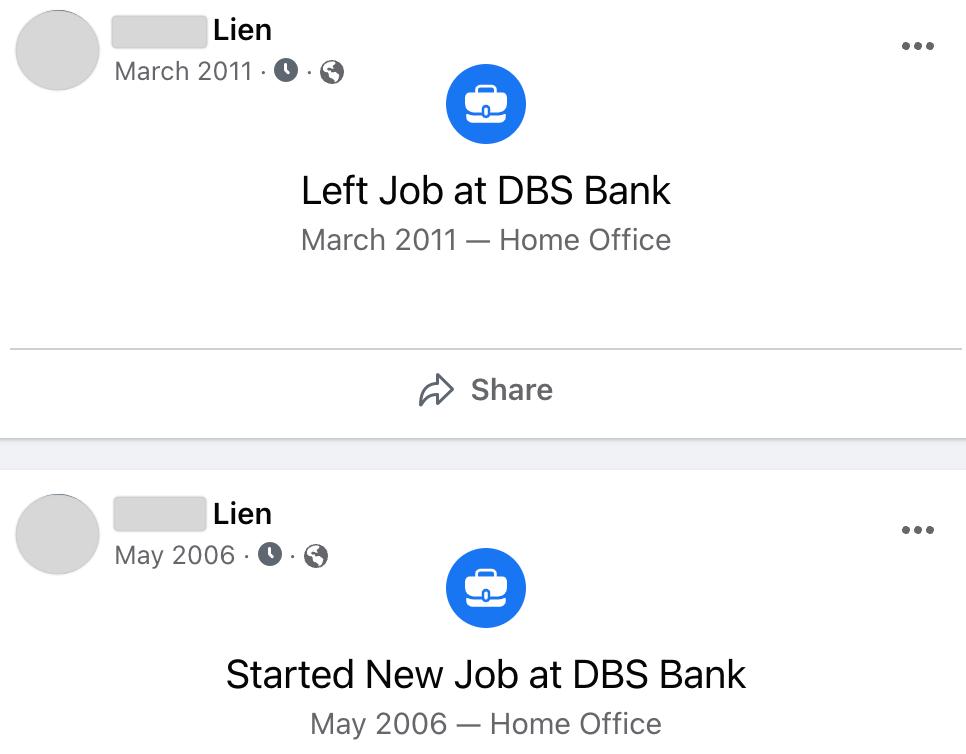The height and width of the screenshot is (754, 966).
Task: Open profile picture on March 2011 post
Action: [57, 50]
